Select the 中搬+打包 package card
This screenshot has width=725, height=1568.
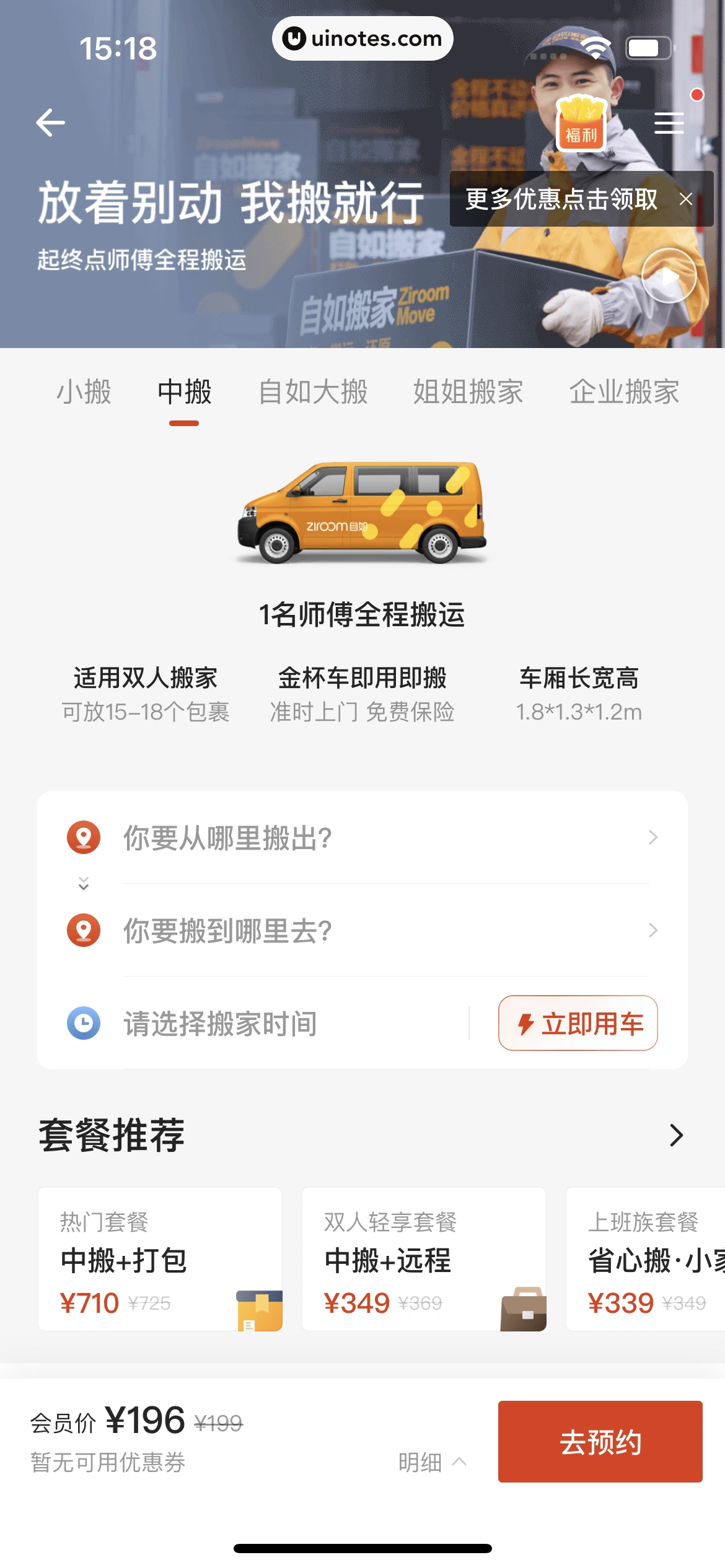pyautogui.click(x=160, y=1260)
